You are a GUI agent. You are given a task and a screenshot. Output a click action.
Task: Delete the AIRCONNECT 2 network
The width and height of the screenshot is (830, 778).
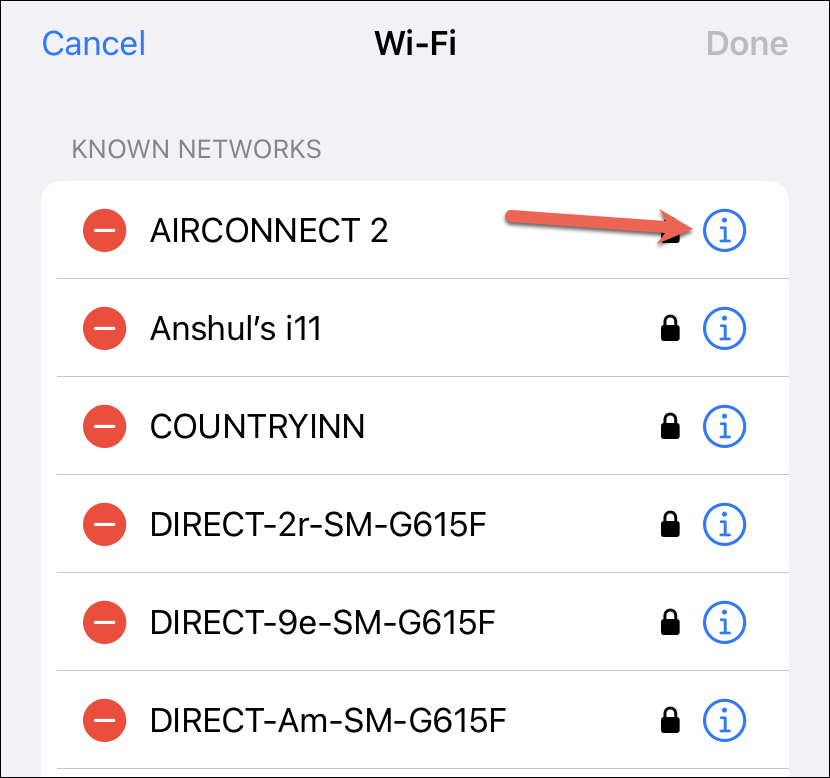pyautogui.click(x=104, y=231)
